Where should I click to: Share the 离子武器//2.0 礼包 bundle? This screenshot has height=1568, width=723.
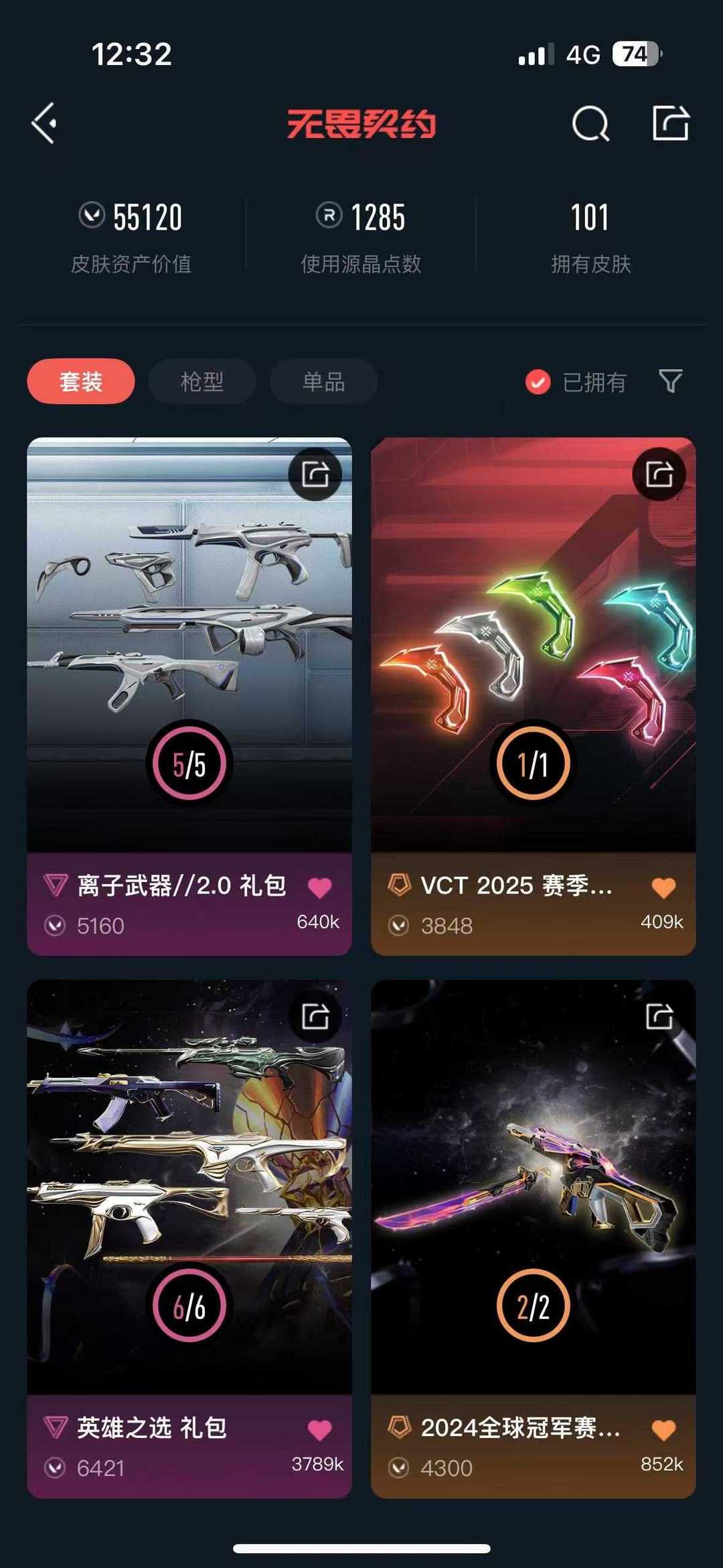315,474
